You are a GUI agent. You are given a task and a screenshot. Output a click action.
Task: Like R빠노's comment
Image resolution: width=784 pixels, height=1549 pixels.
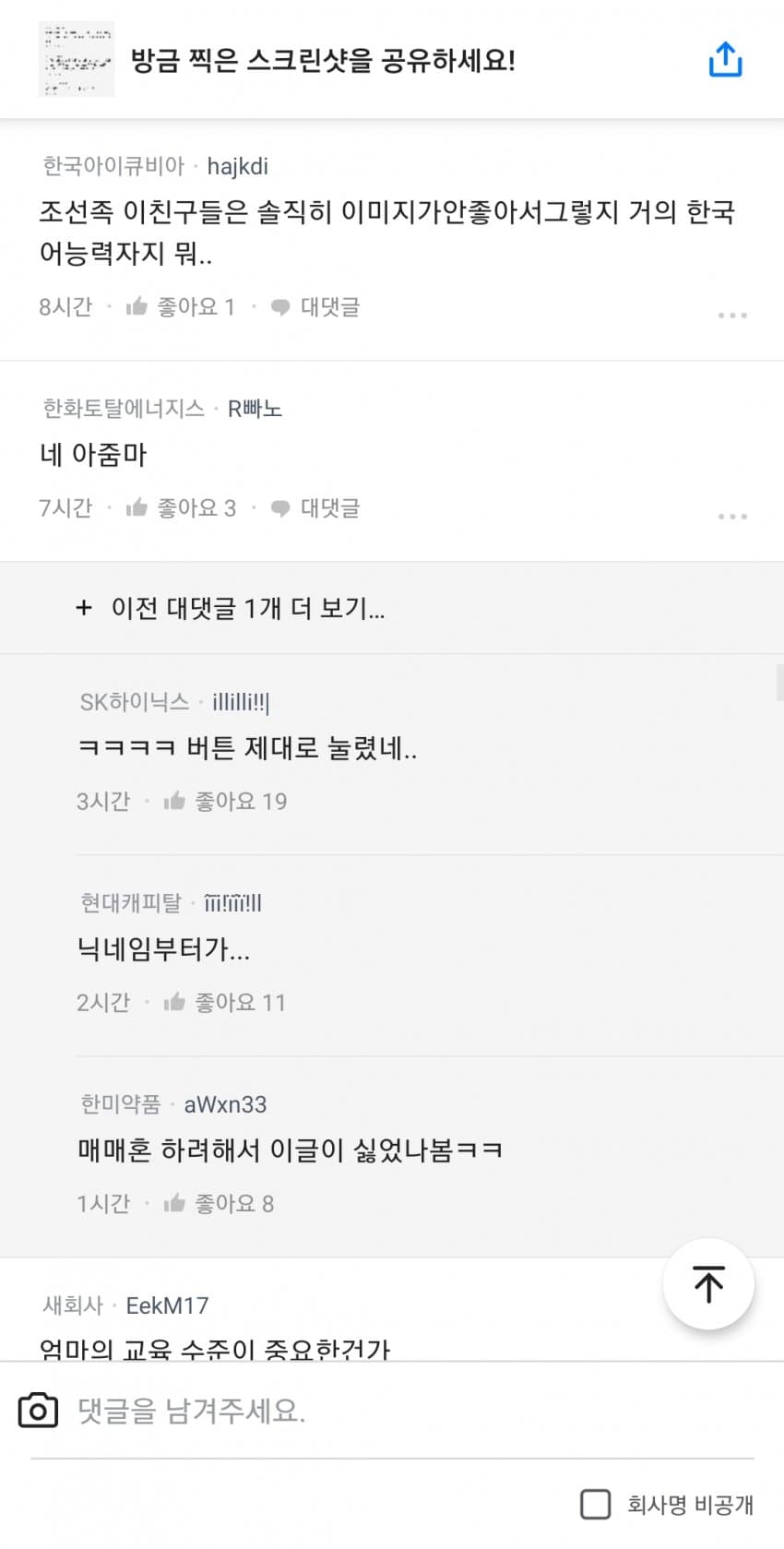182,507
